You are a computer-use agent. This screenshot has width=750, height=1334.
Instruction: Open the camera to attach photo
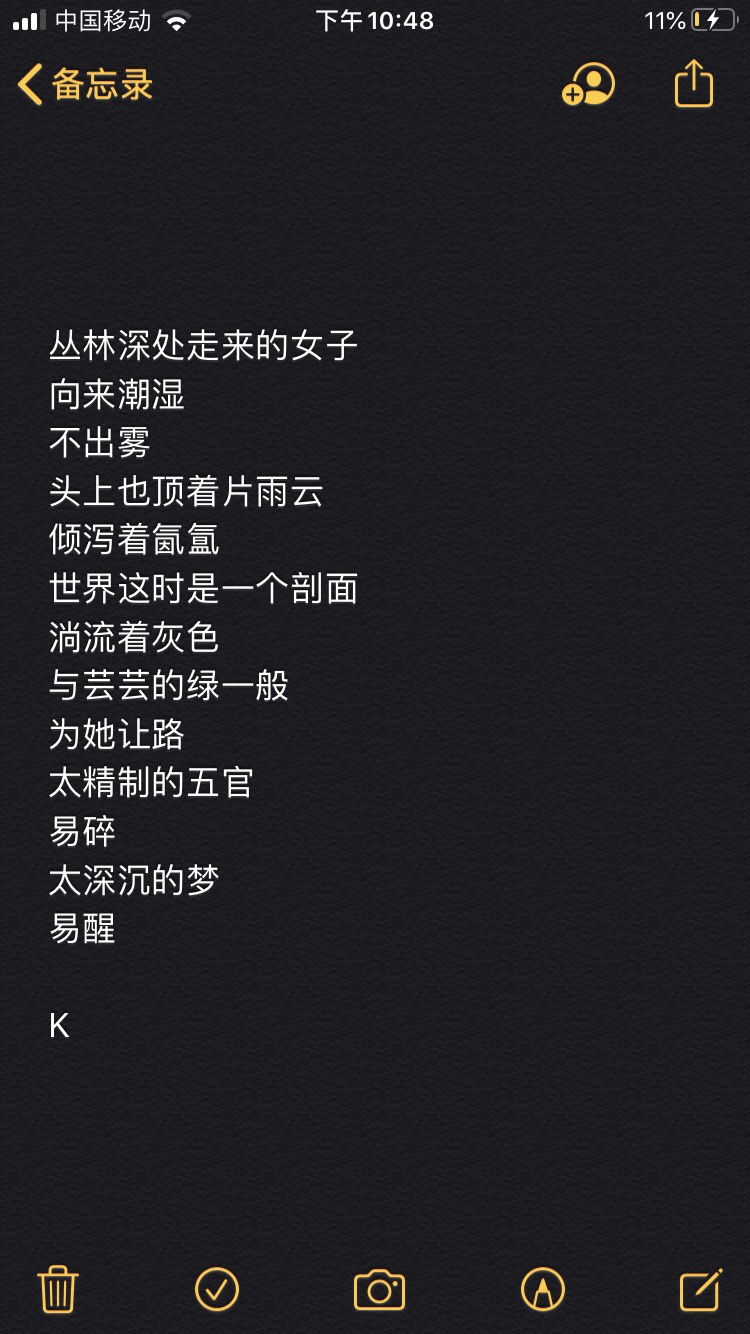coord(380,1290)
